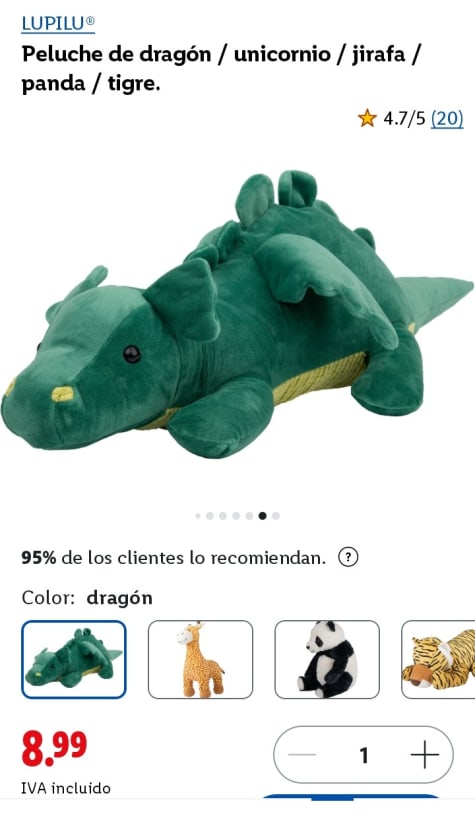The width and height of the screenshot is (475, 814).
Task: Open the LUPILU brand link
Action: point(58,24)
